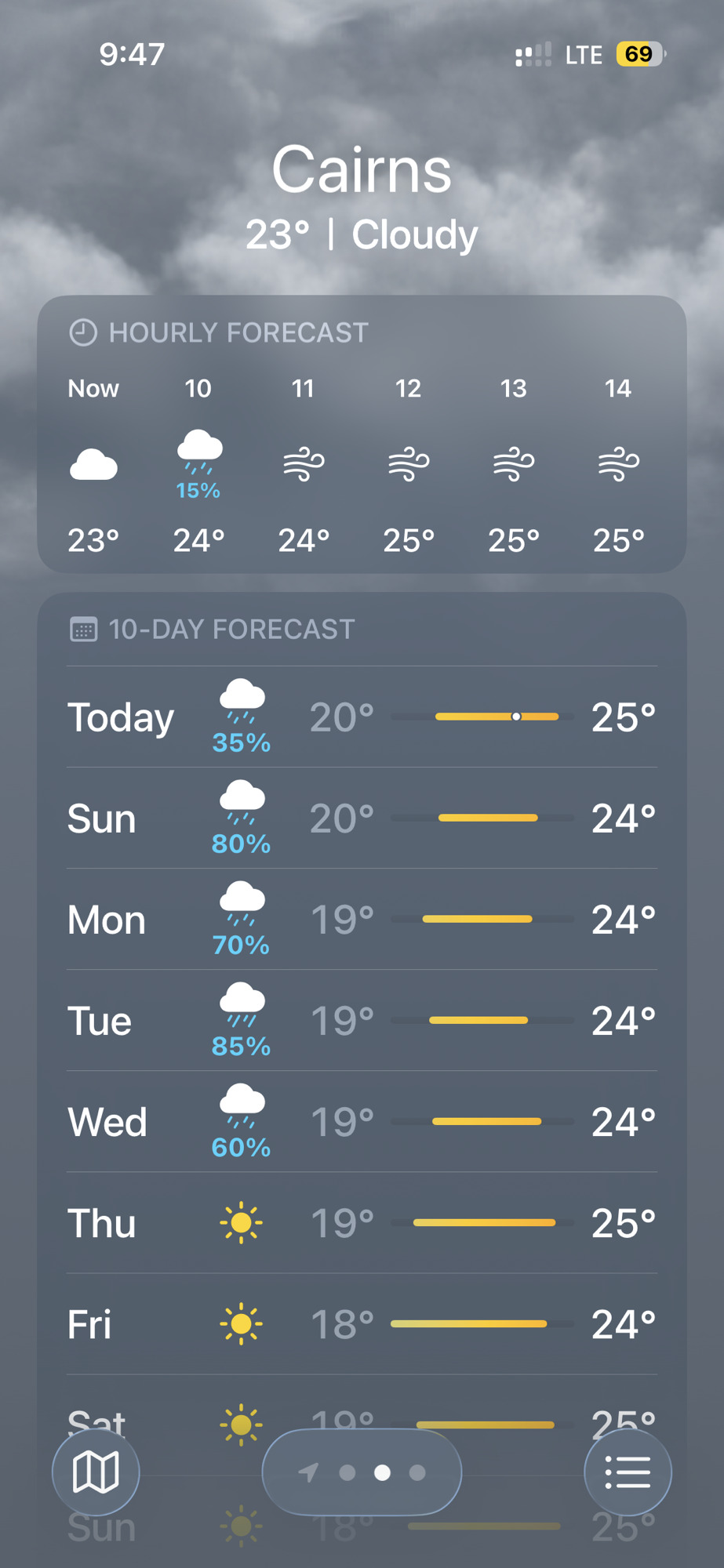View details for Thu forecast
The height and width of the screenshot is (1568, 724).
tap(362, 1223)
